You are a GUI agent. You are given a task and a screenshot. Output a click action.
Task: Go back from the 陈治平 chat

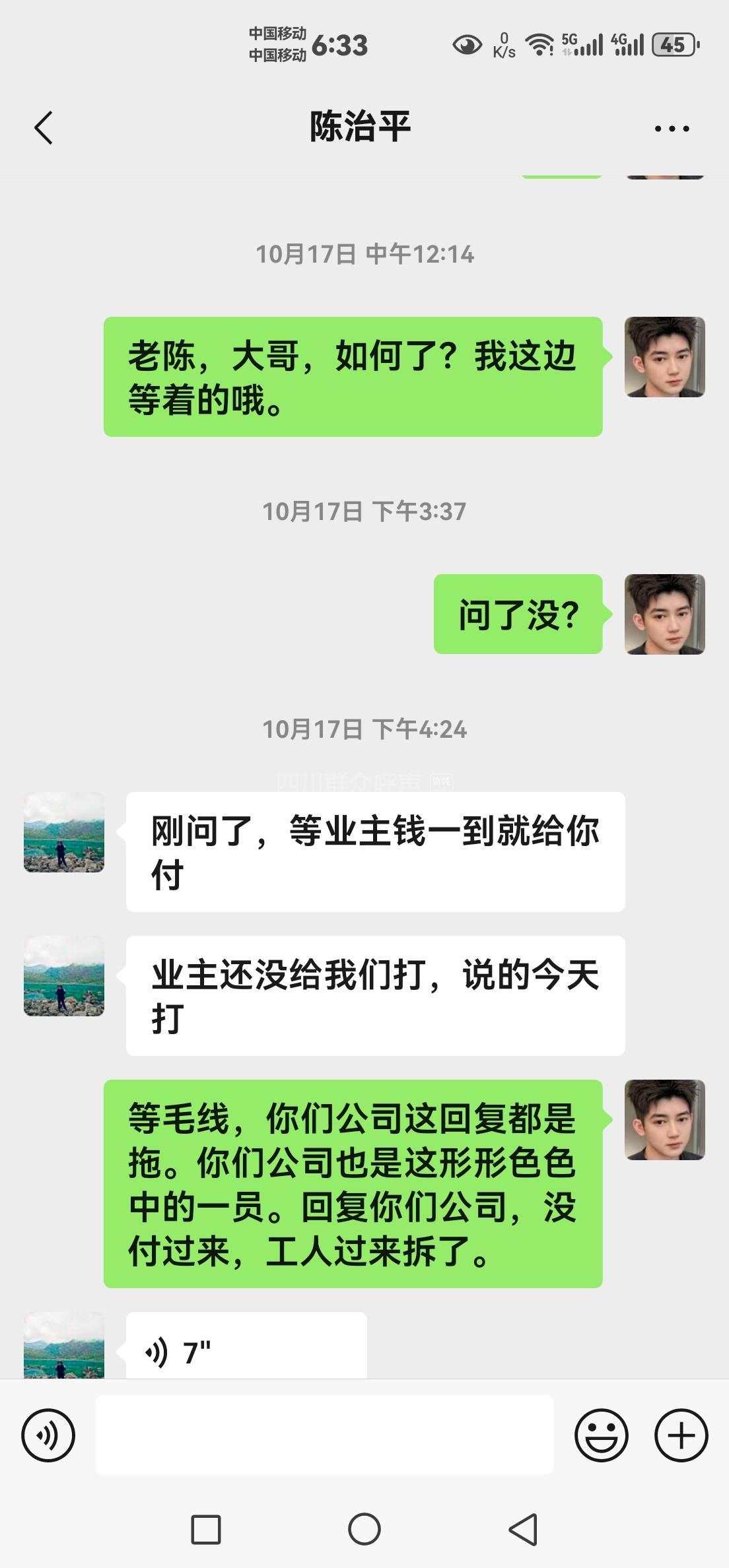point(44,127)
